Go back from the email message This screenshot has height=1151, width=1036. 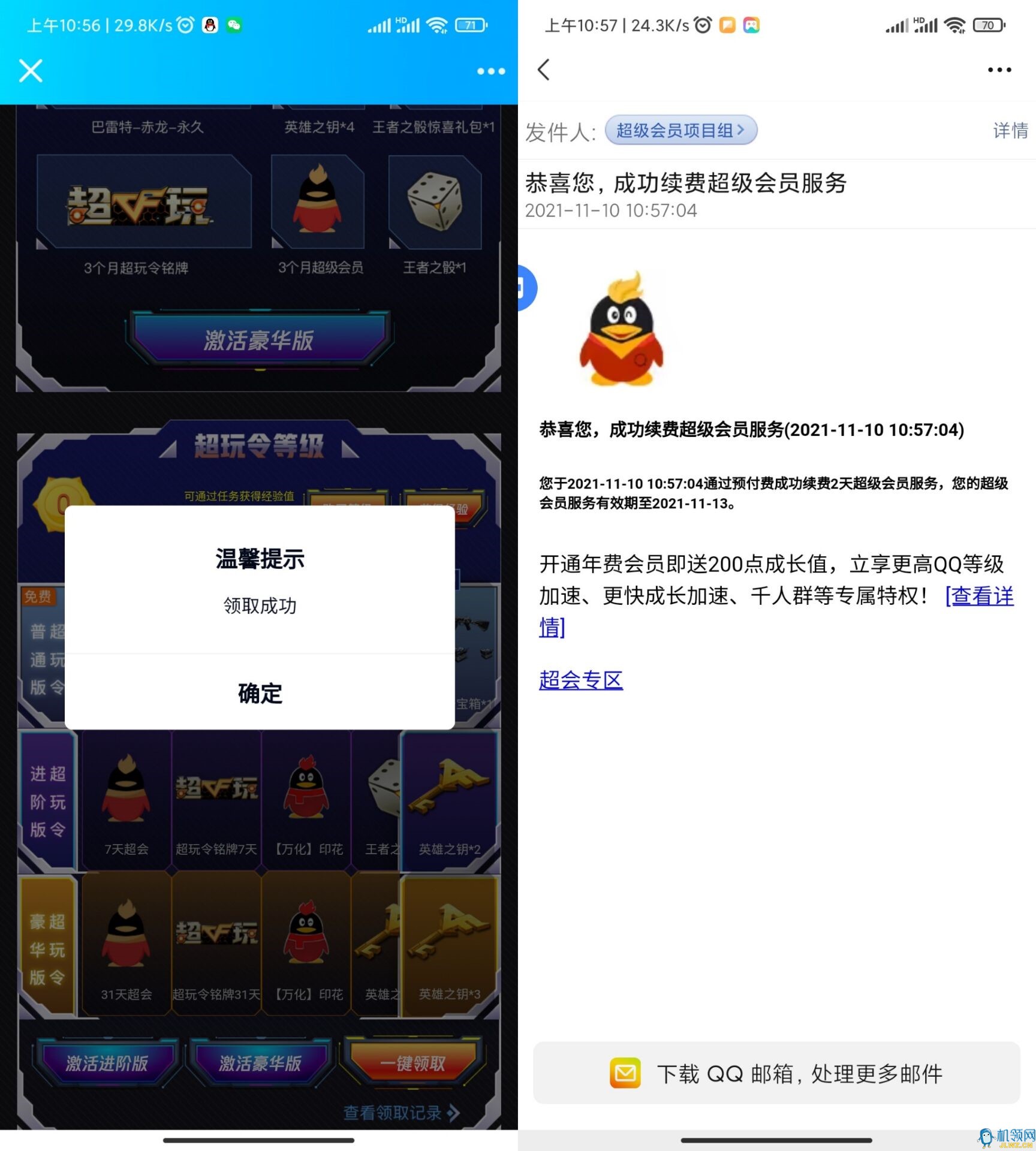(544, 70)
